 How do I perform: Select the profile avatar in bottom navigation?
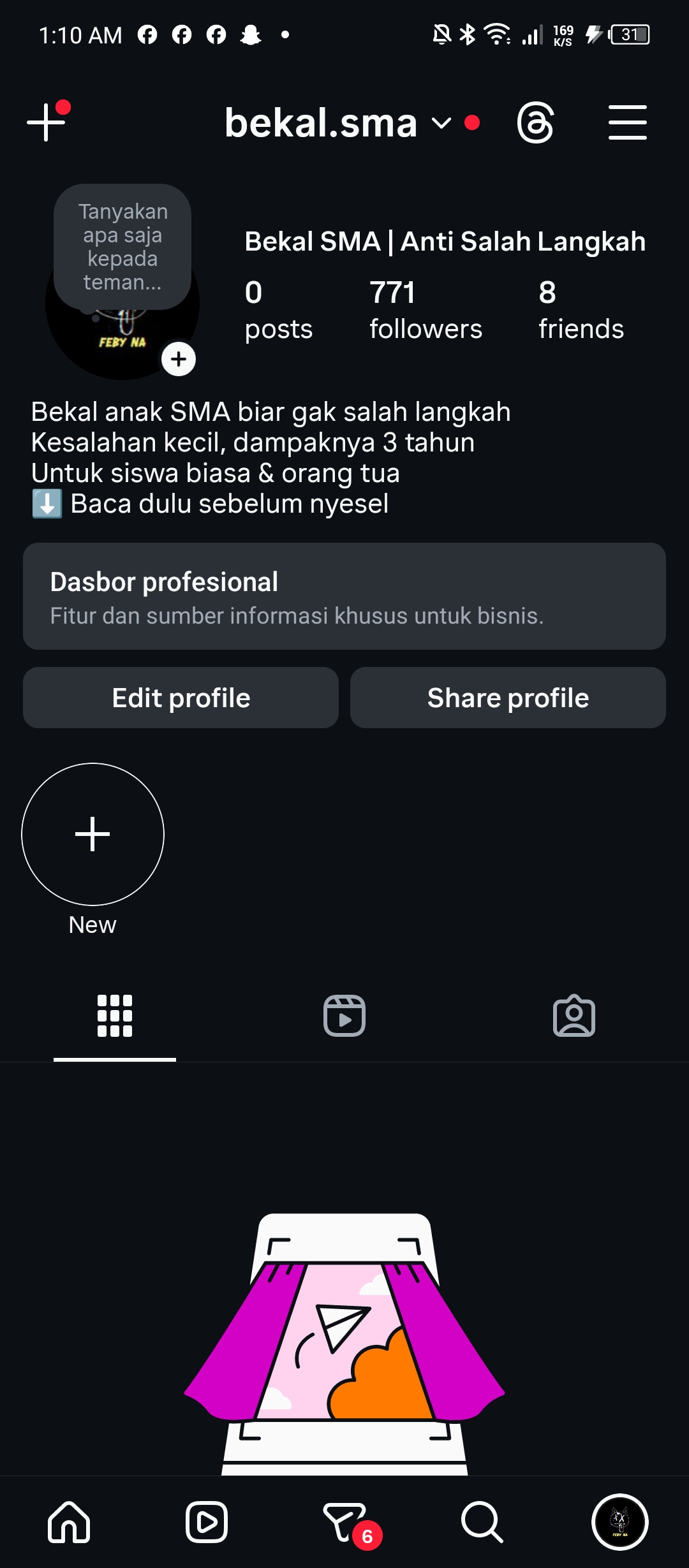pyautogui.click(x=619, y=1522)
